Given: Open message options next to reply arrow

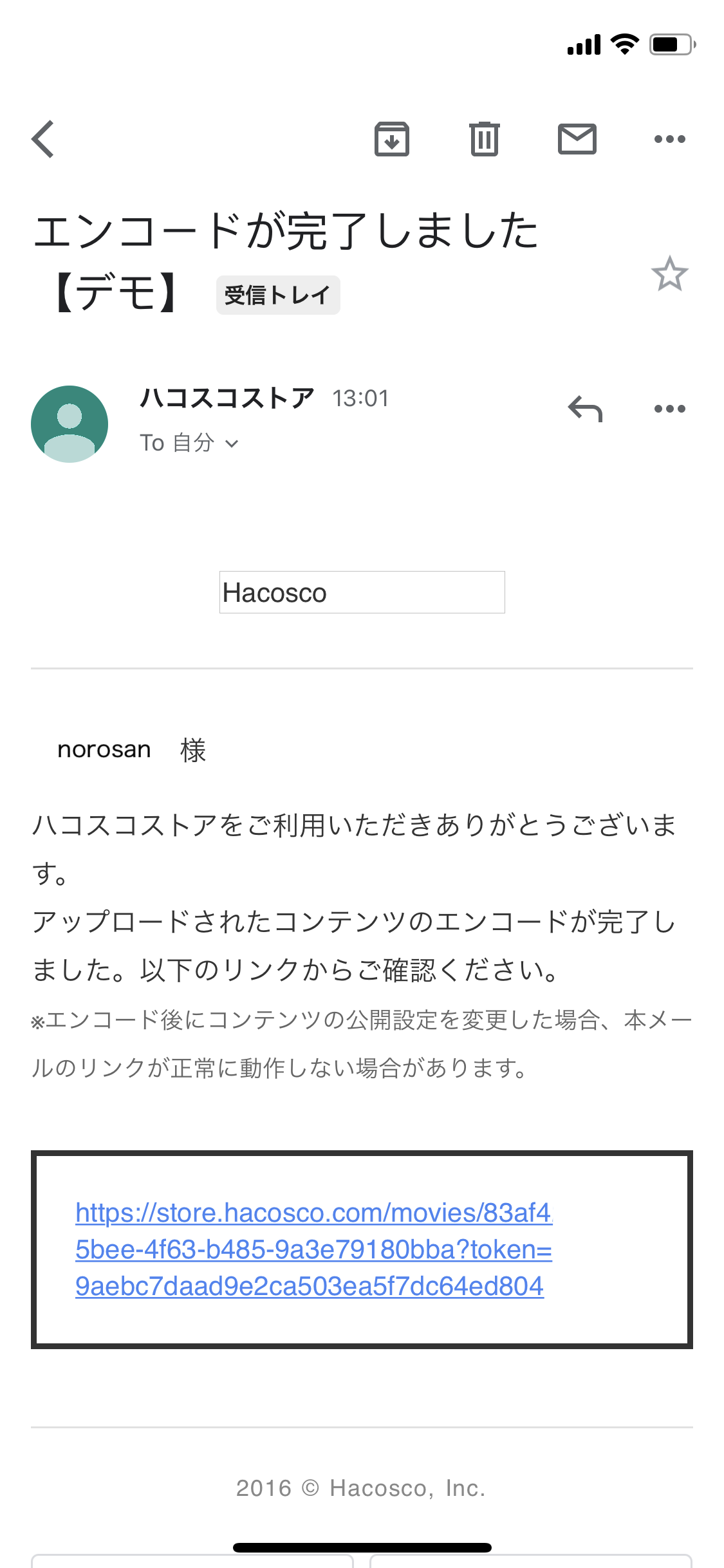Looking at the screenshot, I should click(x=670, y=409).
